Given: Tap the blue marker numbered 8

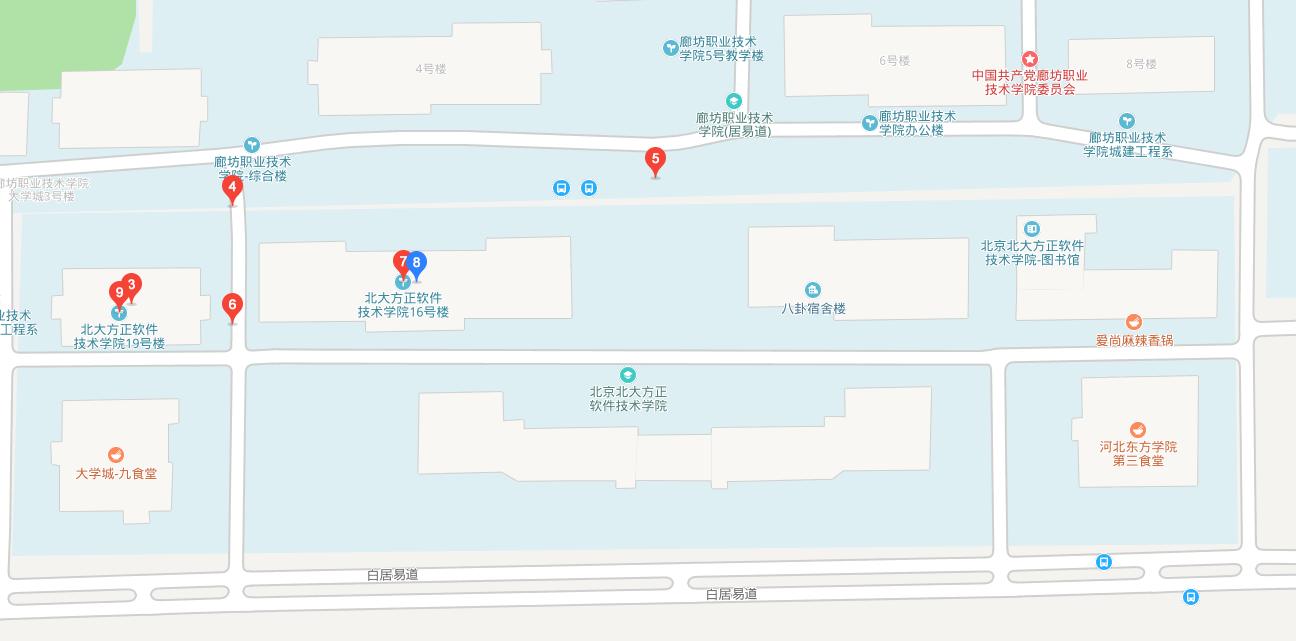Looking at the screenshot, I should [417, 264].
